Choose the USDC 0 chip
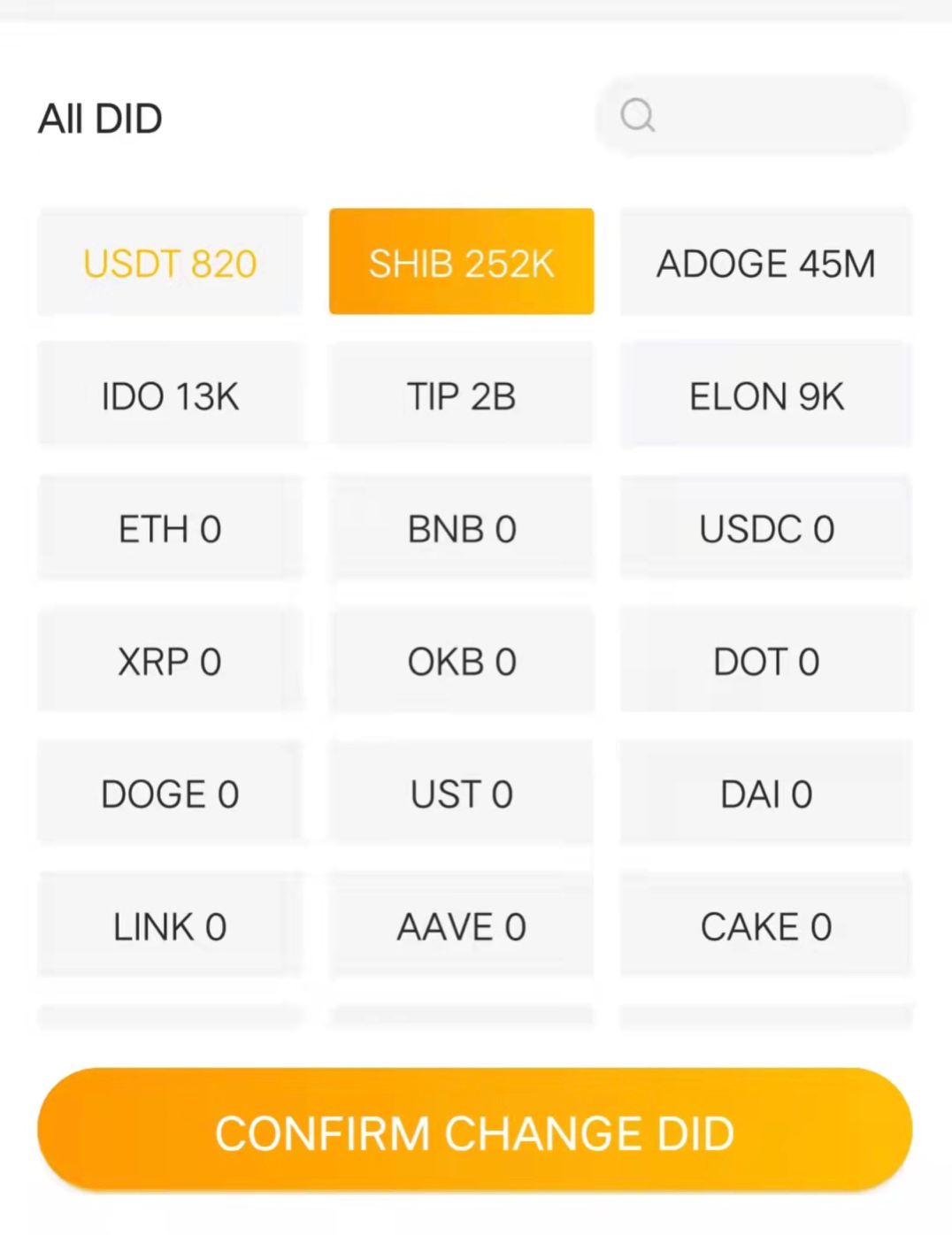This screenshot has width=952, height=1235. pyautogui.click(x=766, y=528)
